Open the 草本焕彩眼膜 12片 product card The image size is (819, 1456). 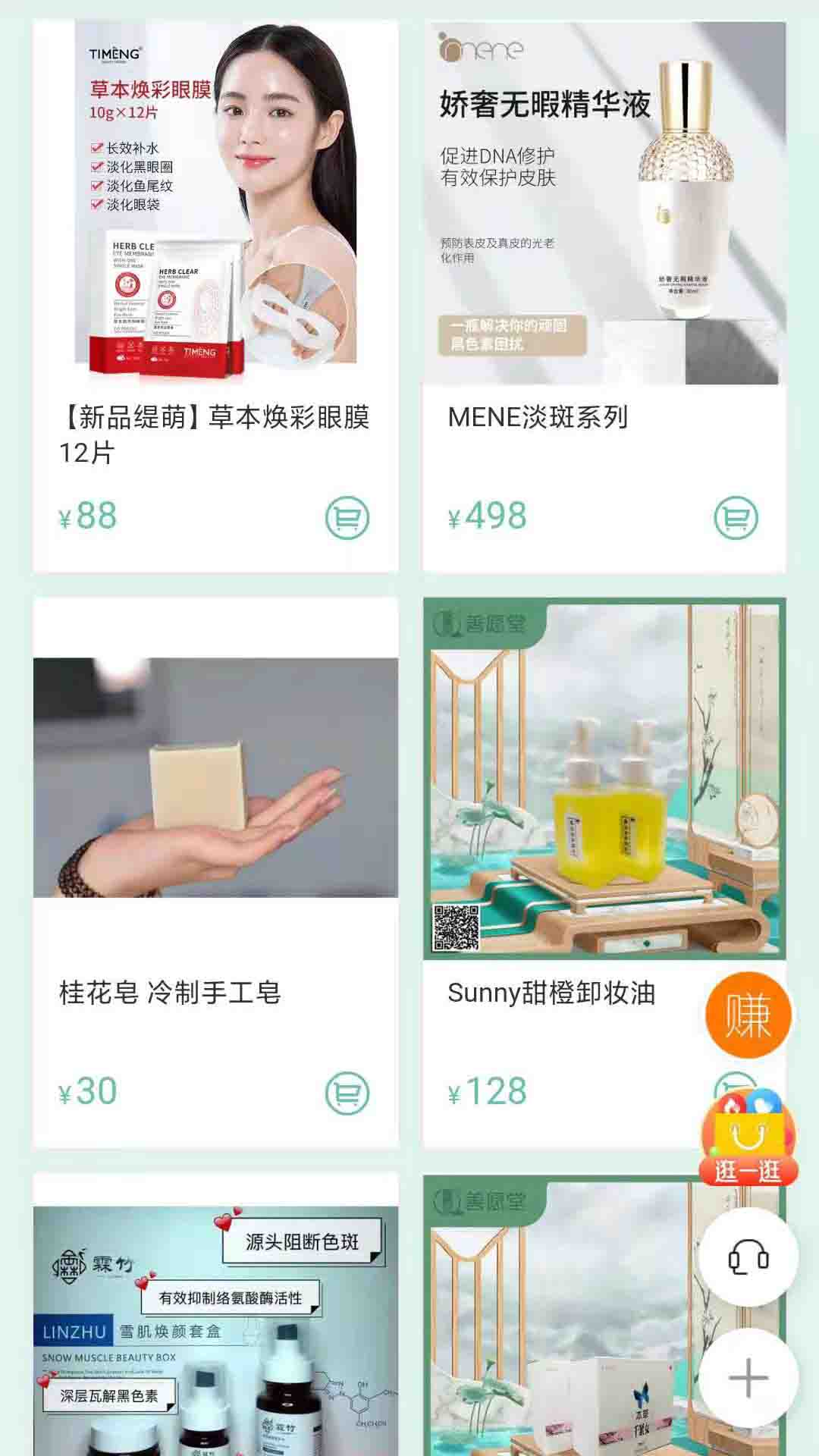coord(215,227)
